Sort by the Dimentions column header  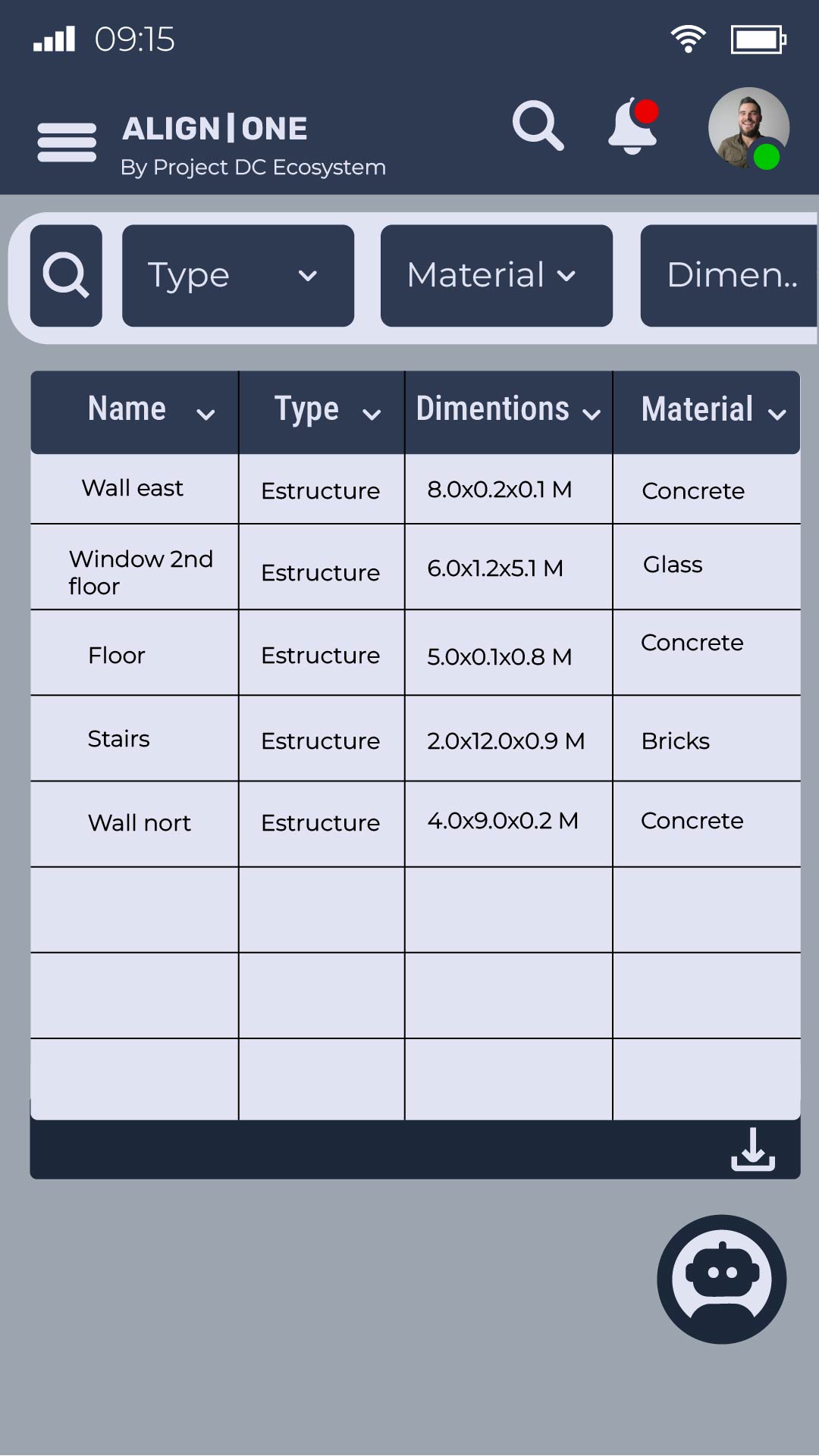(x=508, y=412)
